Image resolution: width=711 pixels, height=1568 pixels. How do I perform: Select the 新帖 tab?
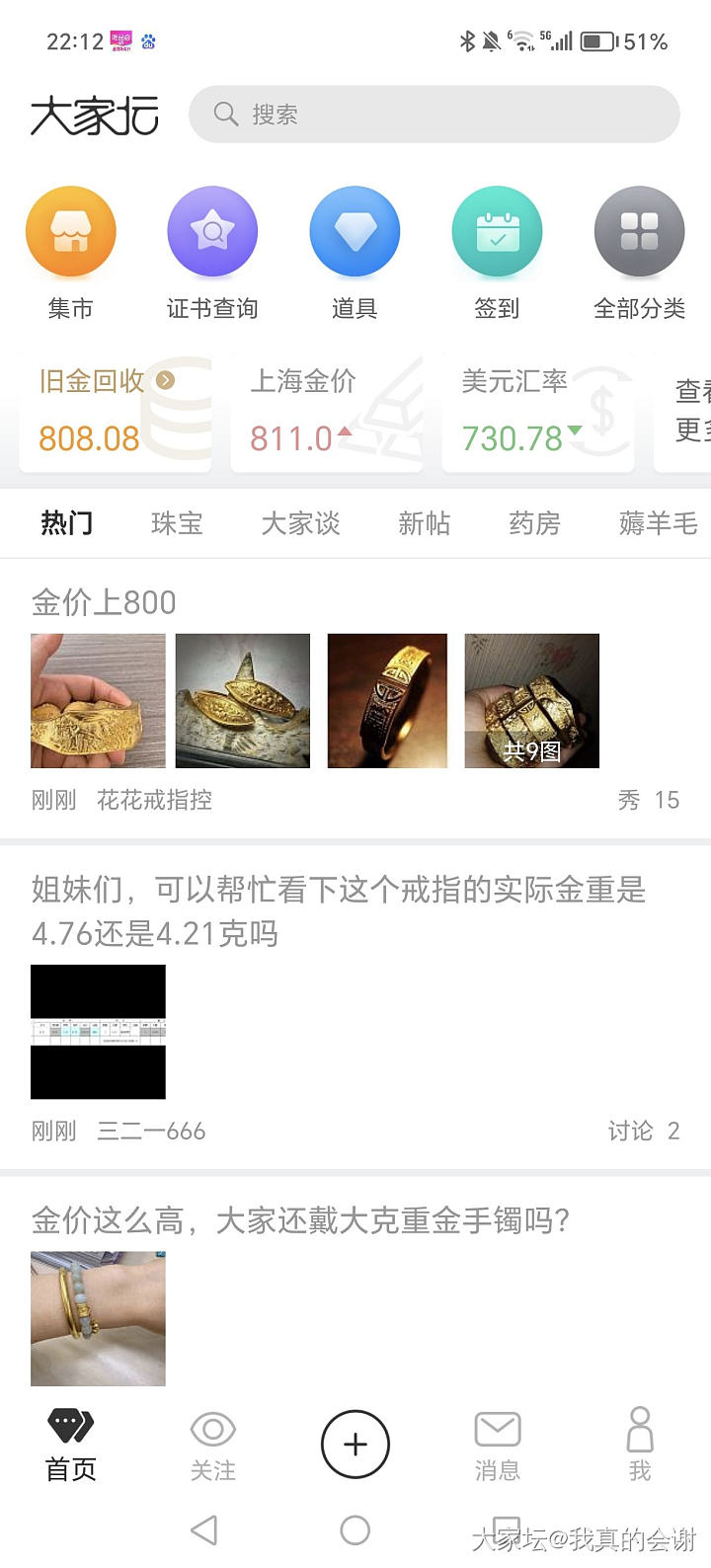pos(424,523)
